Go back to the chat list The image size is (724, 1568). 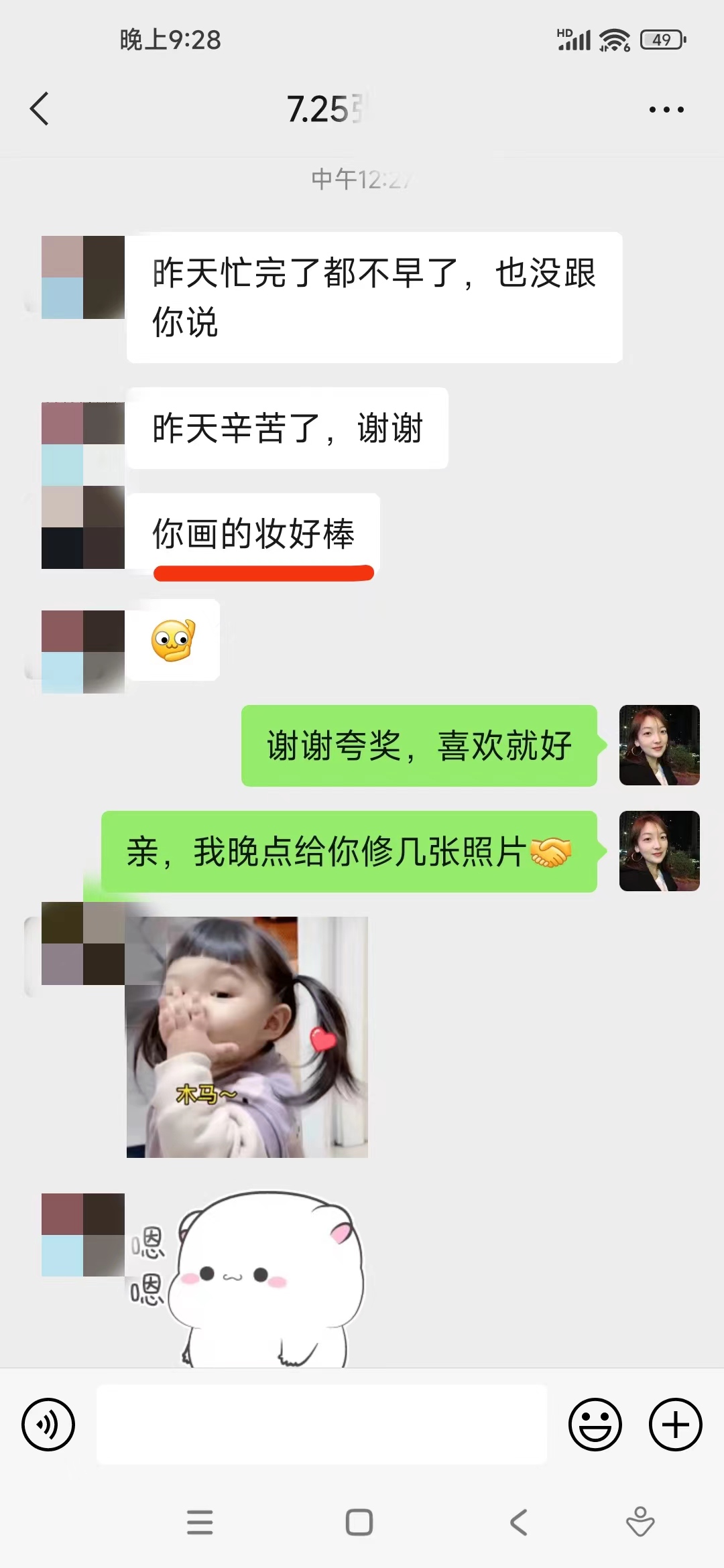pyautogui.click(x=40, y=109)
